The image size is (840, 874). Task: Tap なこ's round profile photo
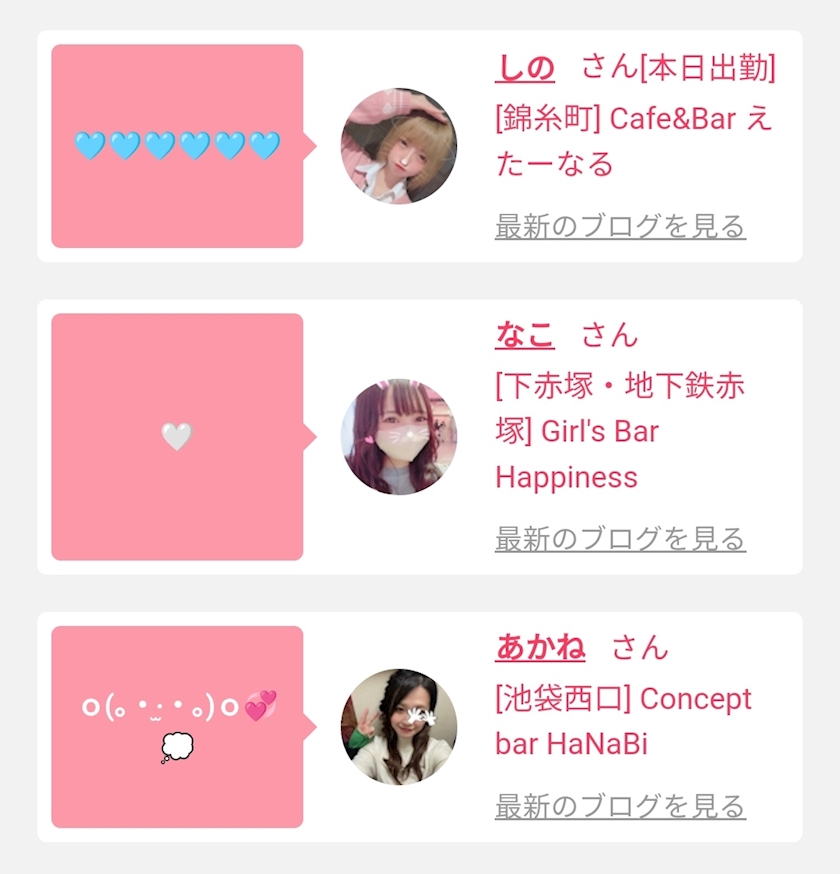(399, 437)
